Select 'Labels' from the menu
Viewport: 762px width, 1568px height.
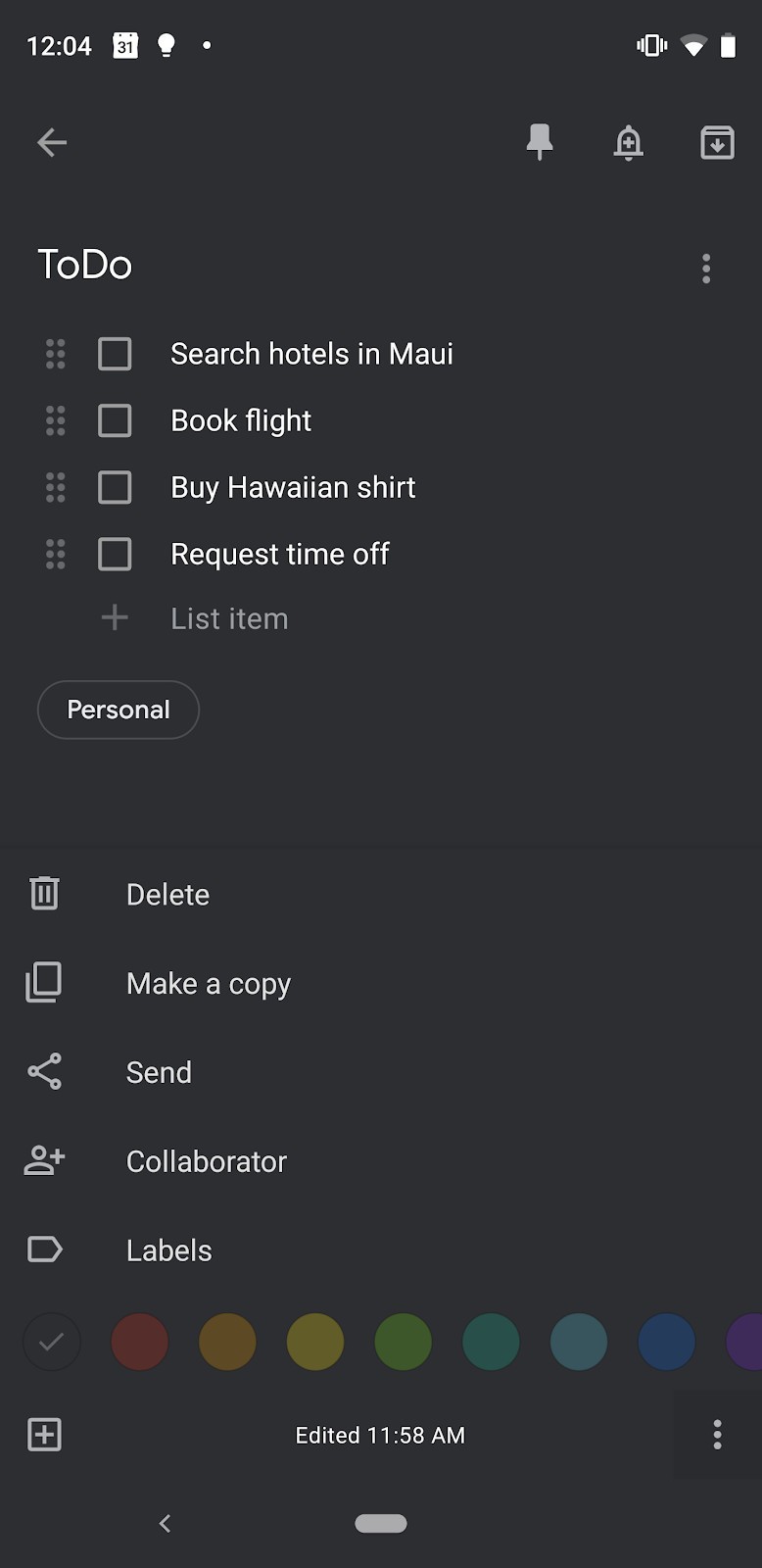pos(168,1249)
